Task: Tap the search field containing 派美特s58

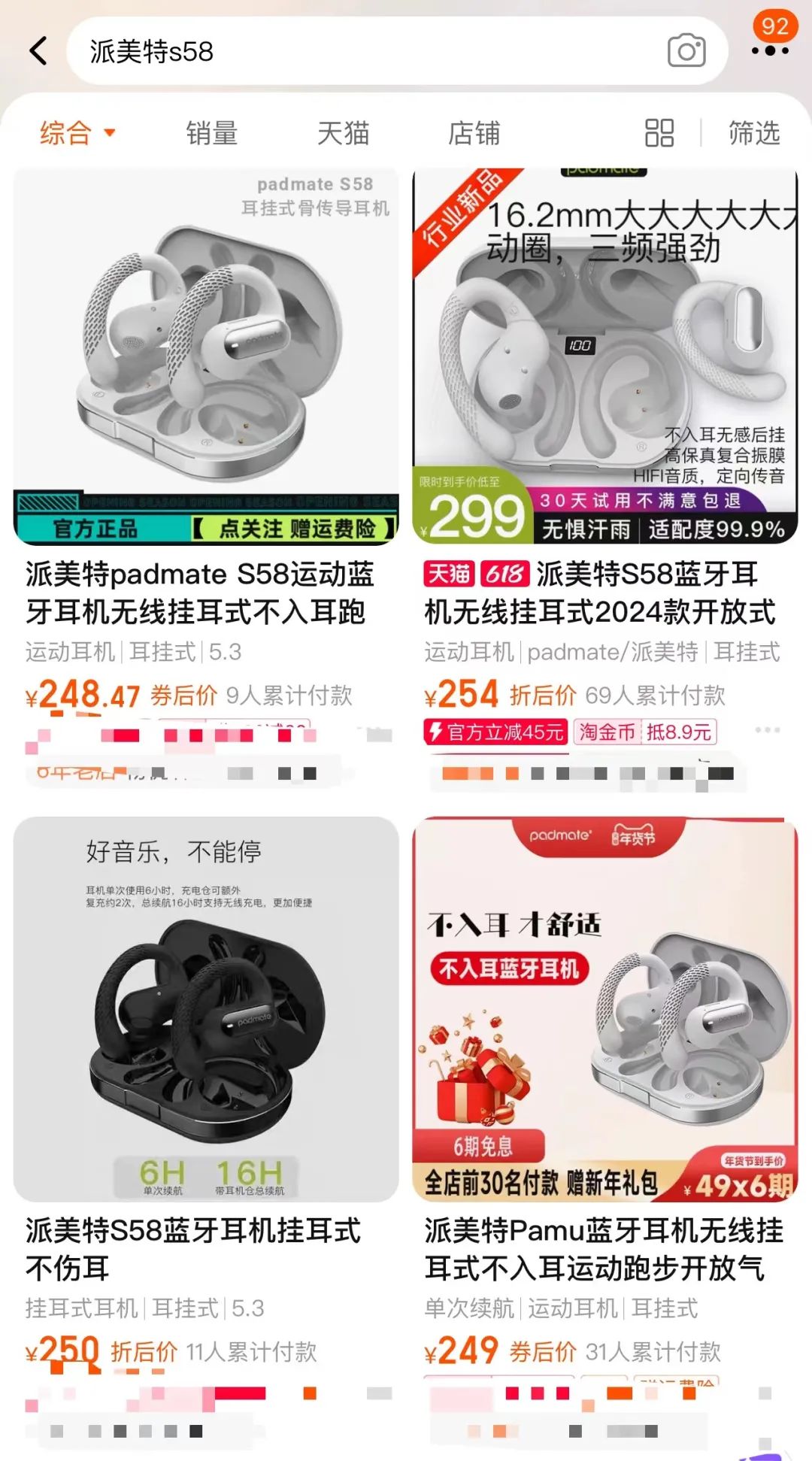Action: click(361, 51)
